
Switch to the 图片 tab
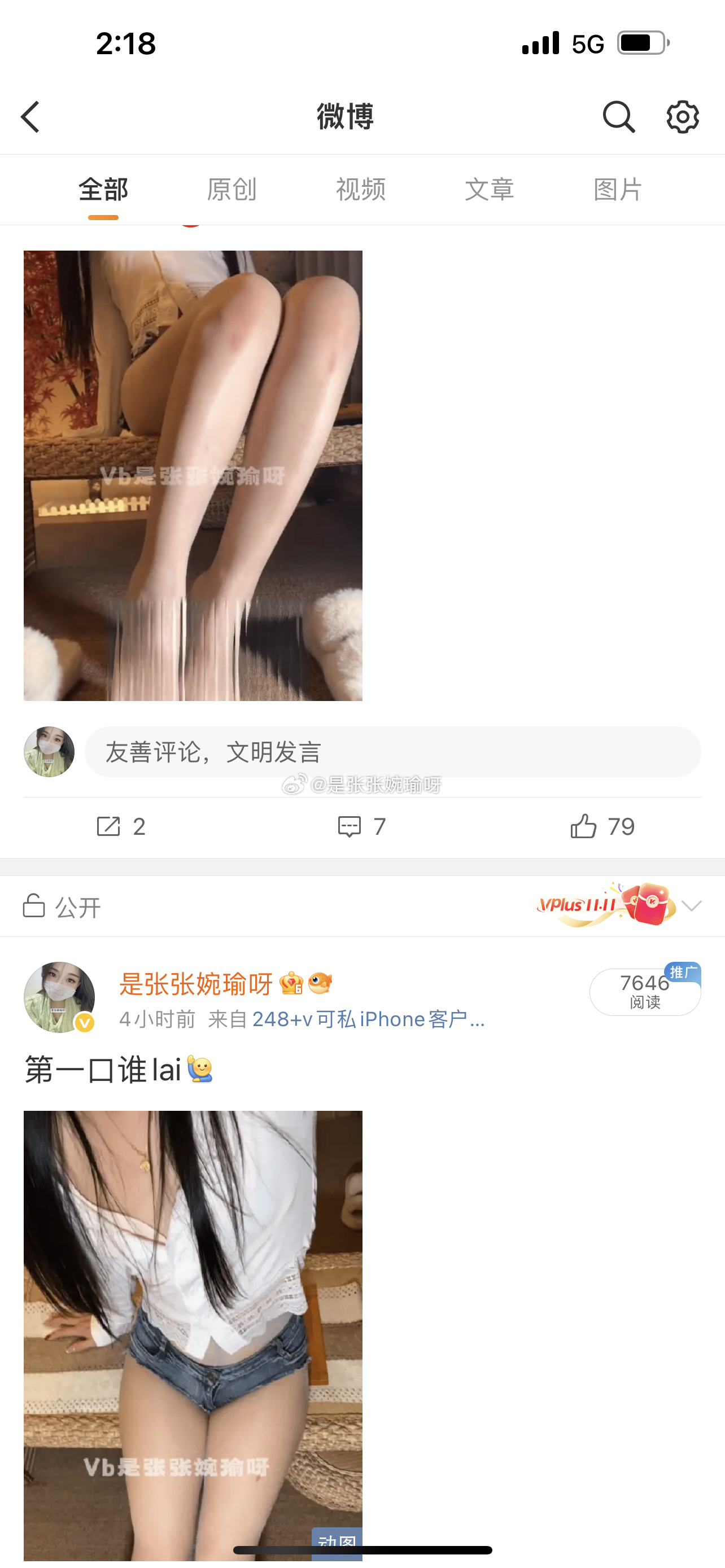(618, 189)
